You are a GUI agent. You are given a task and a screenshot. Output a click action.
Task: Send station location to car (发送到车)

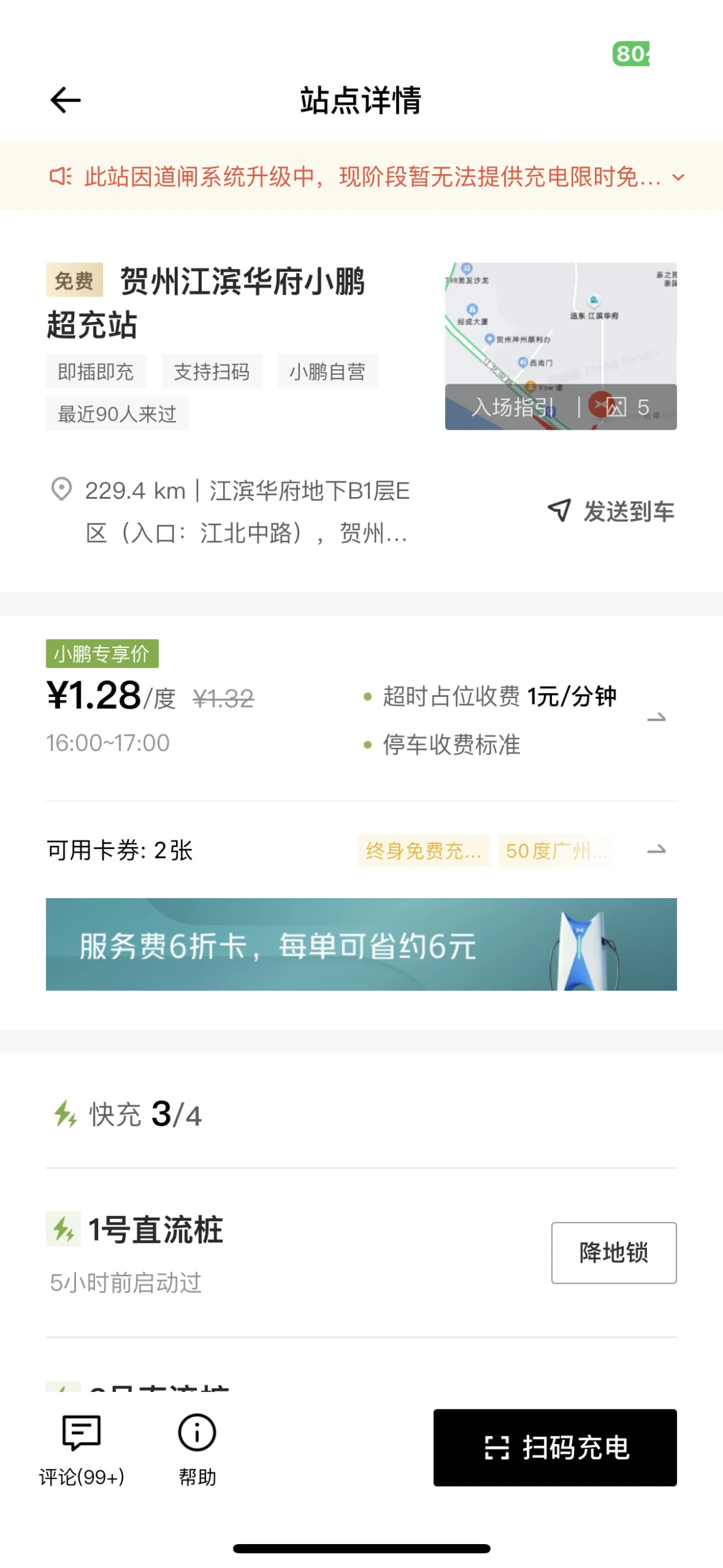click(x=610, y=511)
